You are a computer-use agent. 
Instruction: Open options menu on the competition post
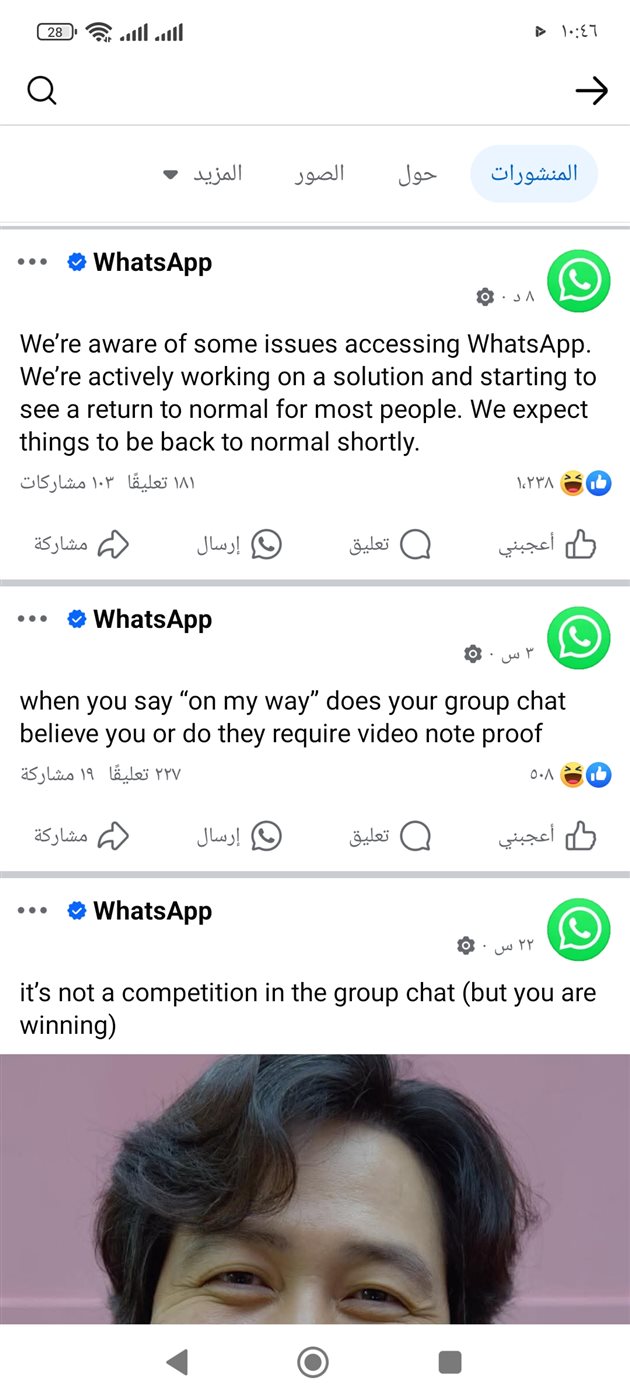pos(33,911)
